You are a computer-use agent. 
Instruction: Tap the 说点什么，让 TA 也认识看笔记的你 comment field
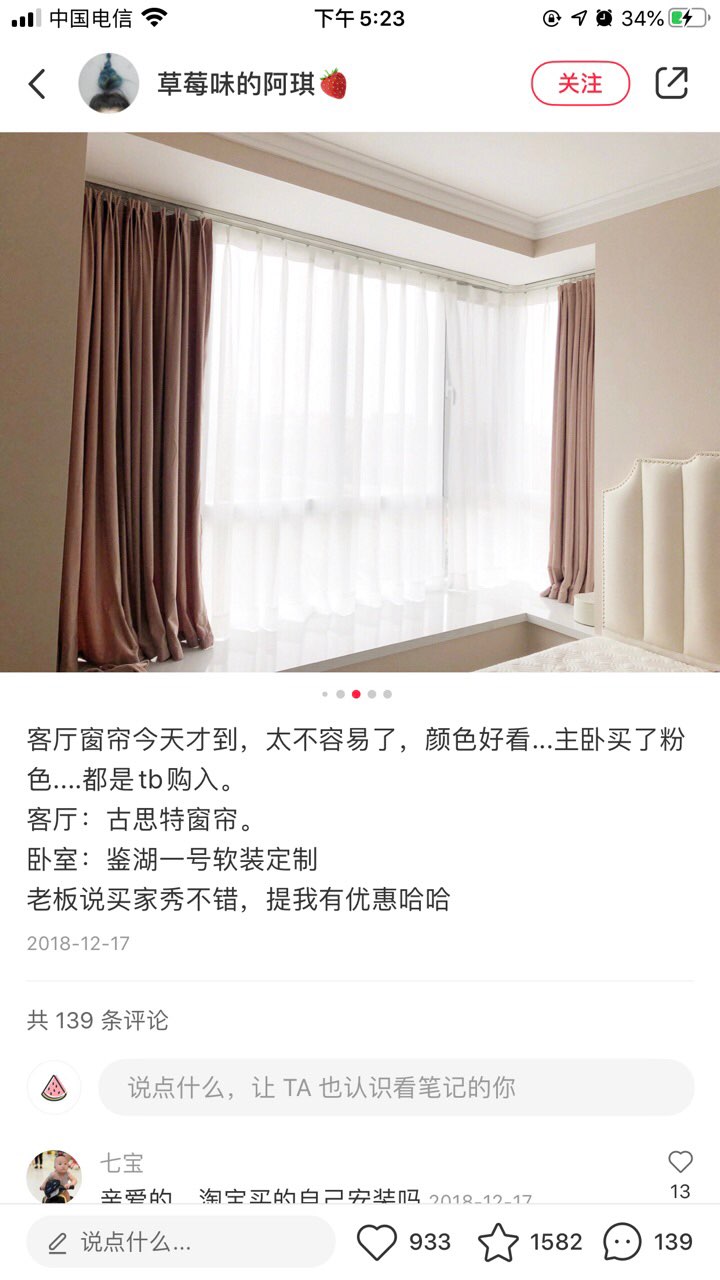tap(396, 1088)
